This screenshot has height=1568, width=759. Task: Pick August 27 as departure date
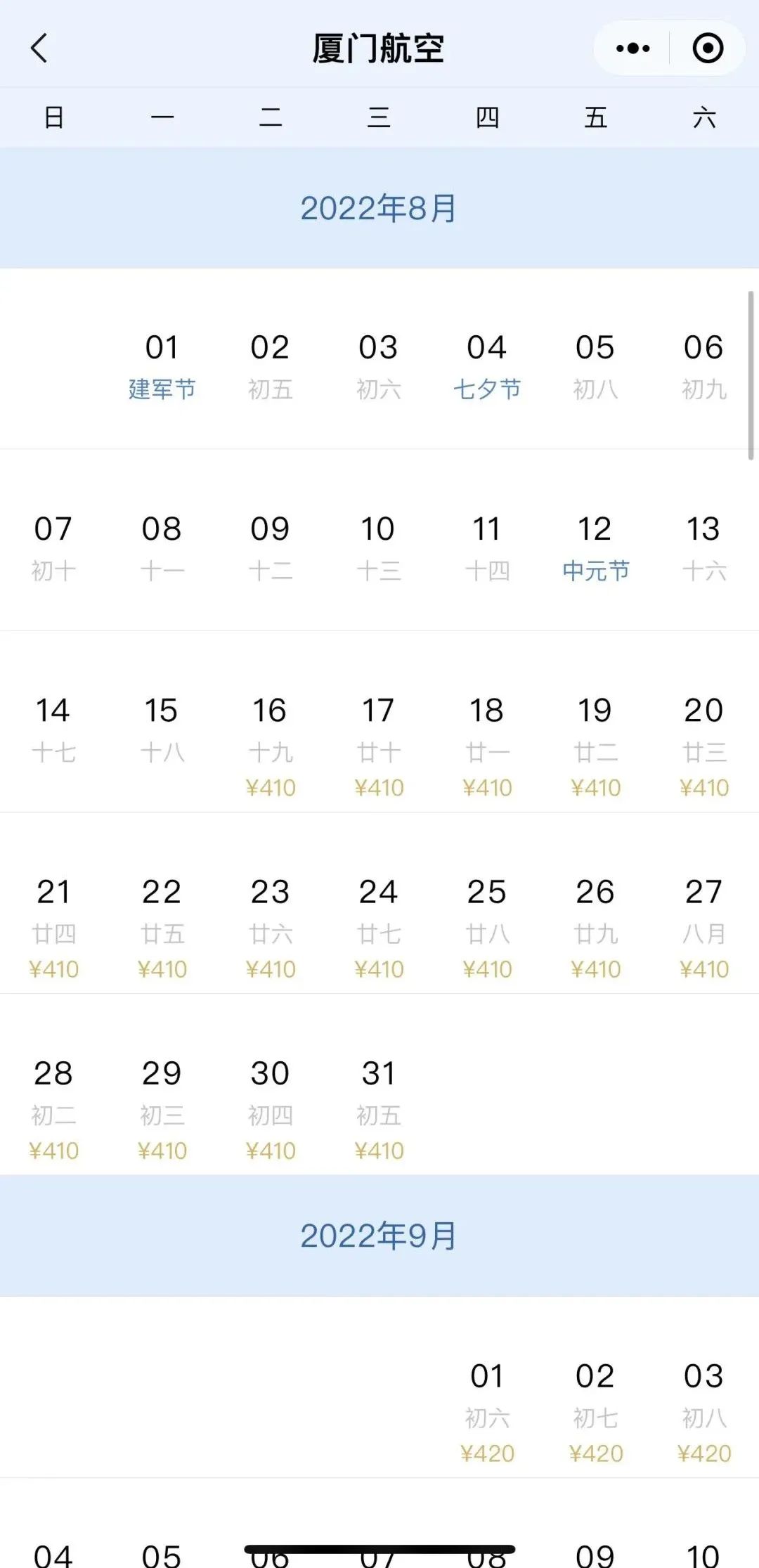coord(704,928)
